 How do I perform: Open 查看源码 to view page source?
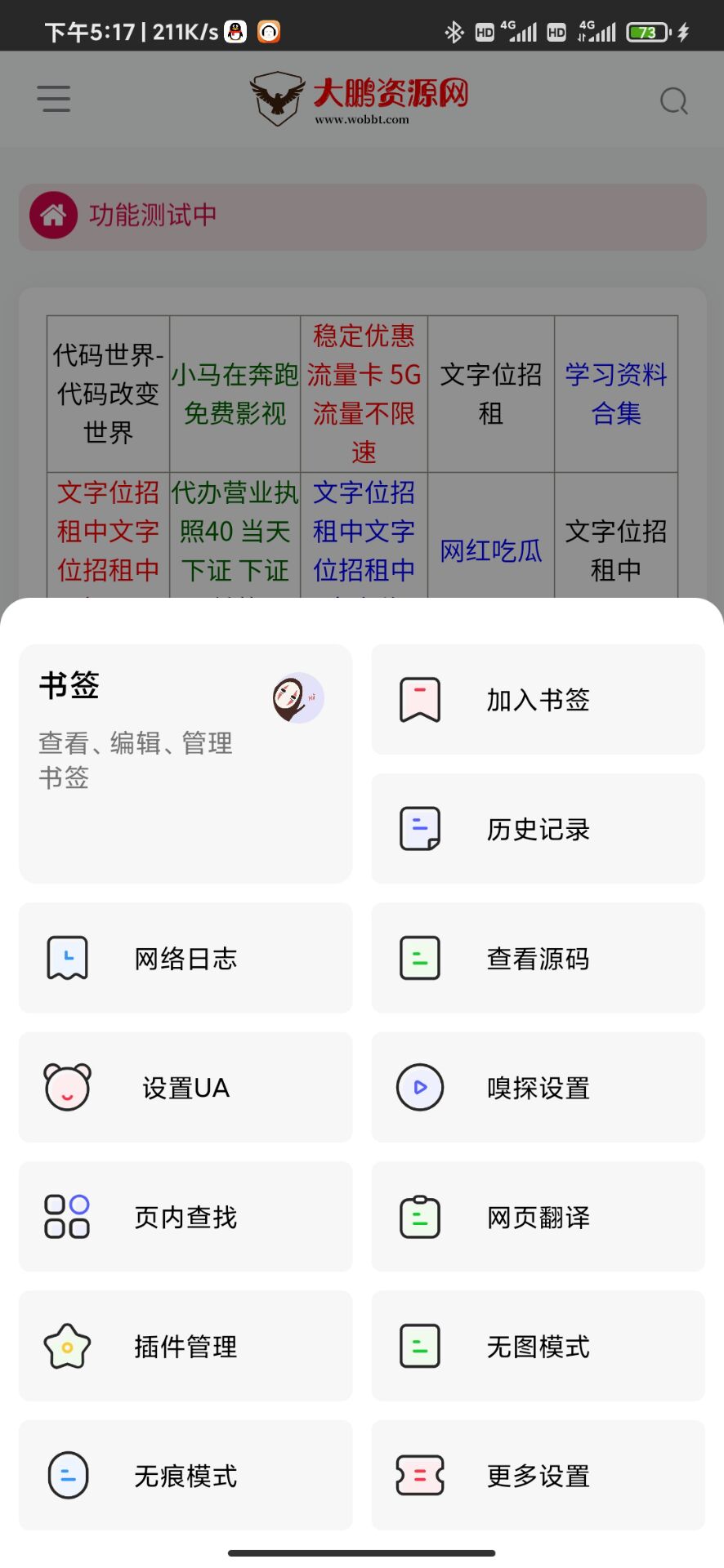[419, 957]
